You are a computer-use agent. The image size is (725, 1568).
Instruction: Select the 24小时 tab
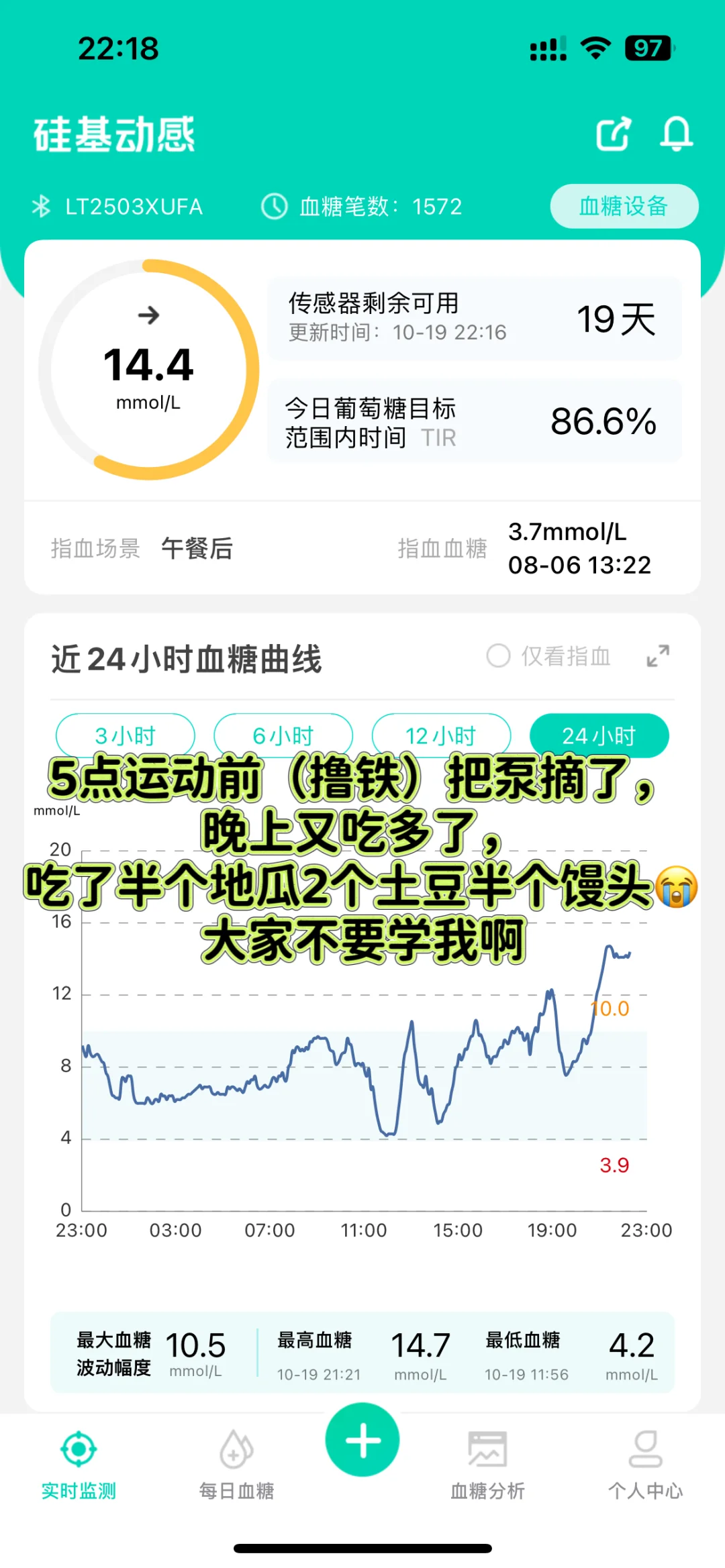click(x=598, y=735)
